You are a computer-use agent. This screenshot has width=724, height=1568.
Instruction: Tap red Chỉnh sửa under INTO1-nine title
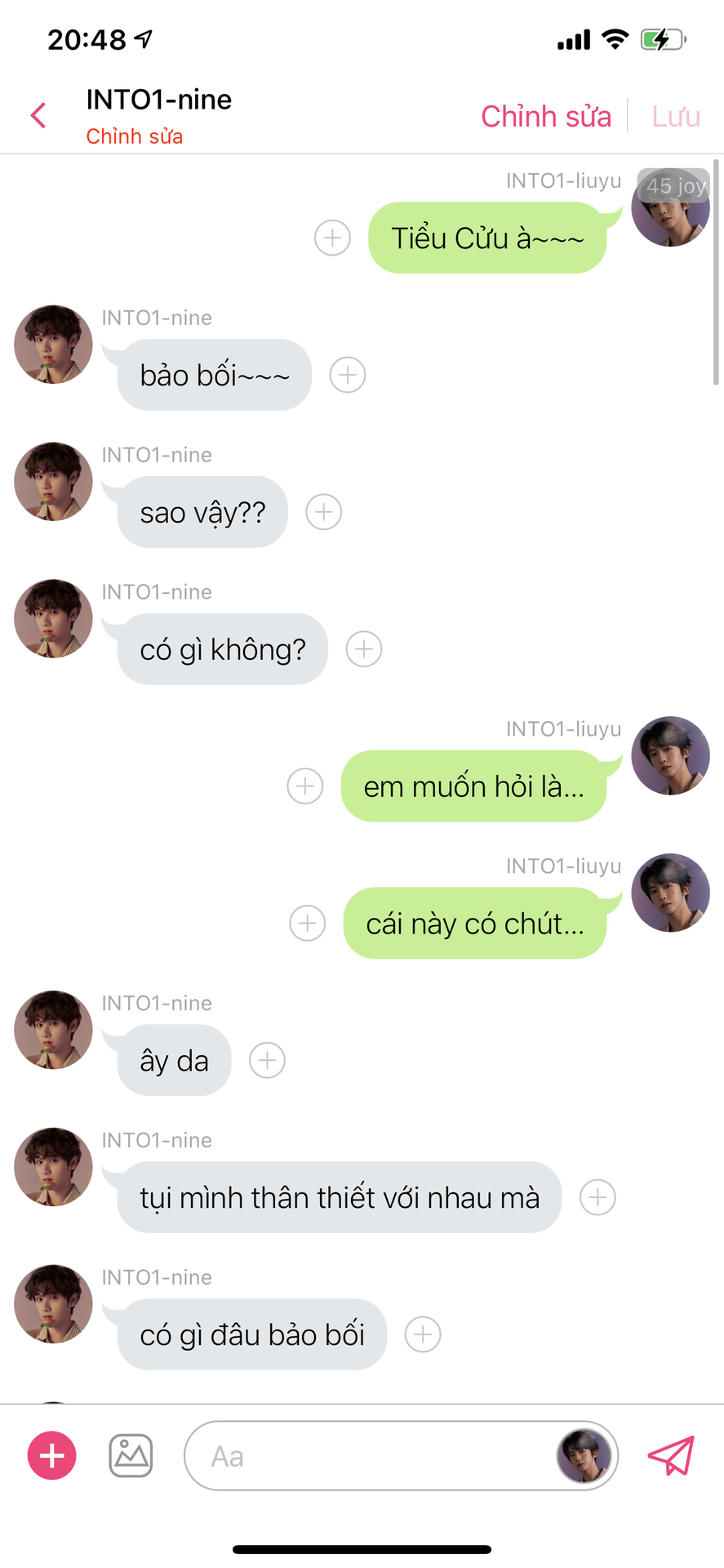tap(134, 136)
